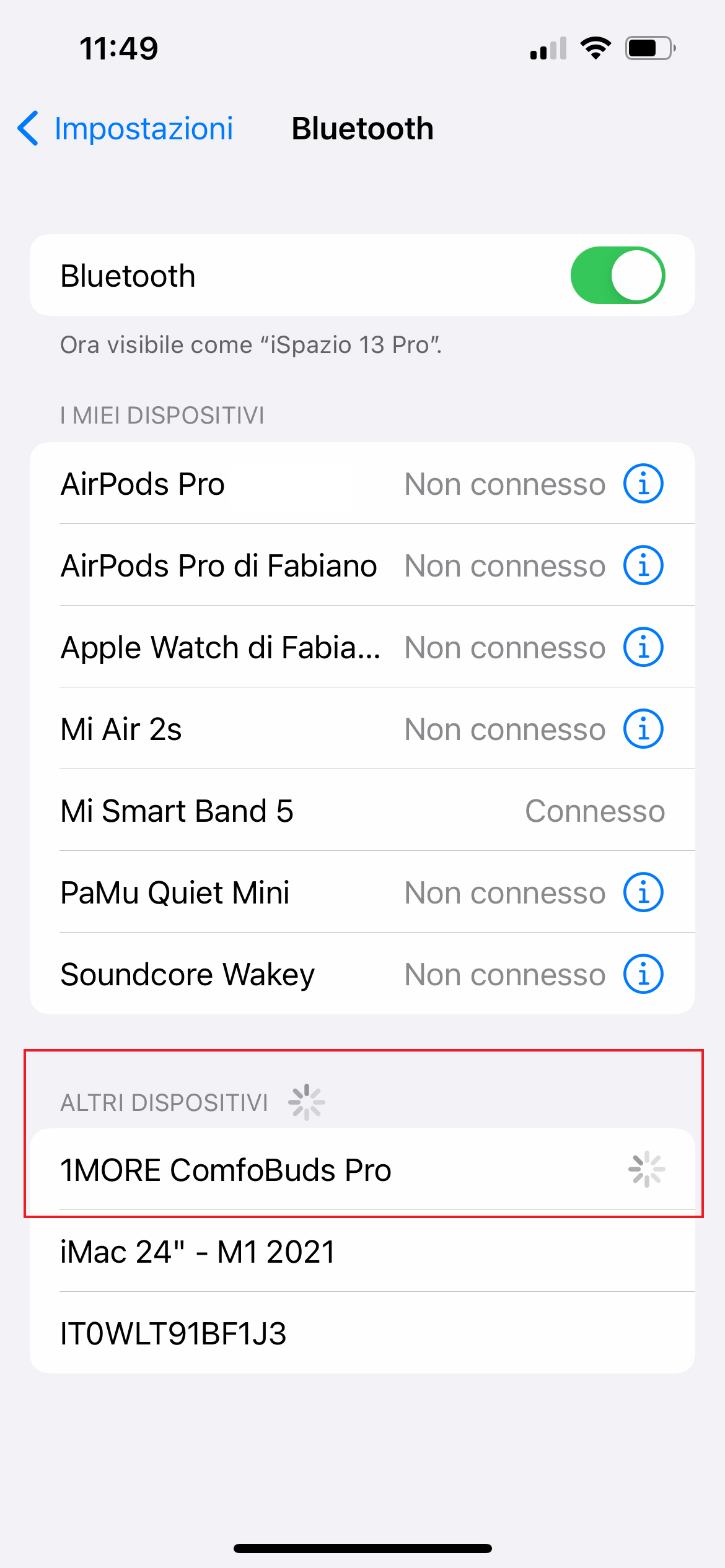725x1568 pixels.
Task: Open info for AirPods Pro di Fabiano
Action: (x=643, y=565)
